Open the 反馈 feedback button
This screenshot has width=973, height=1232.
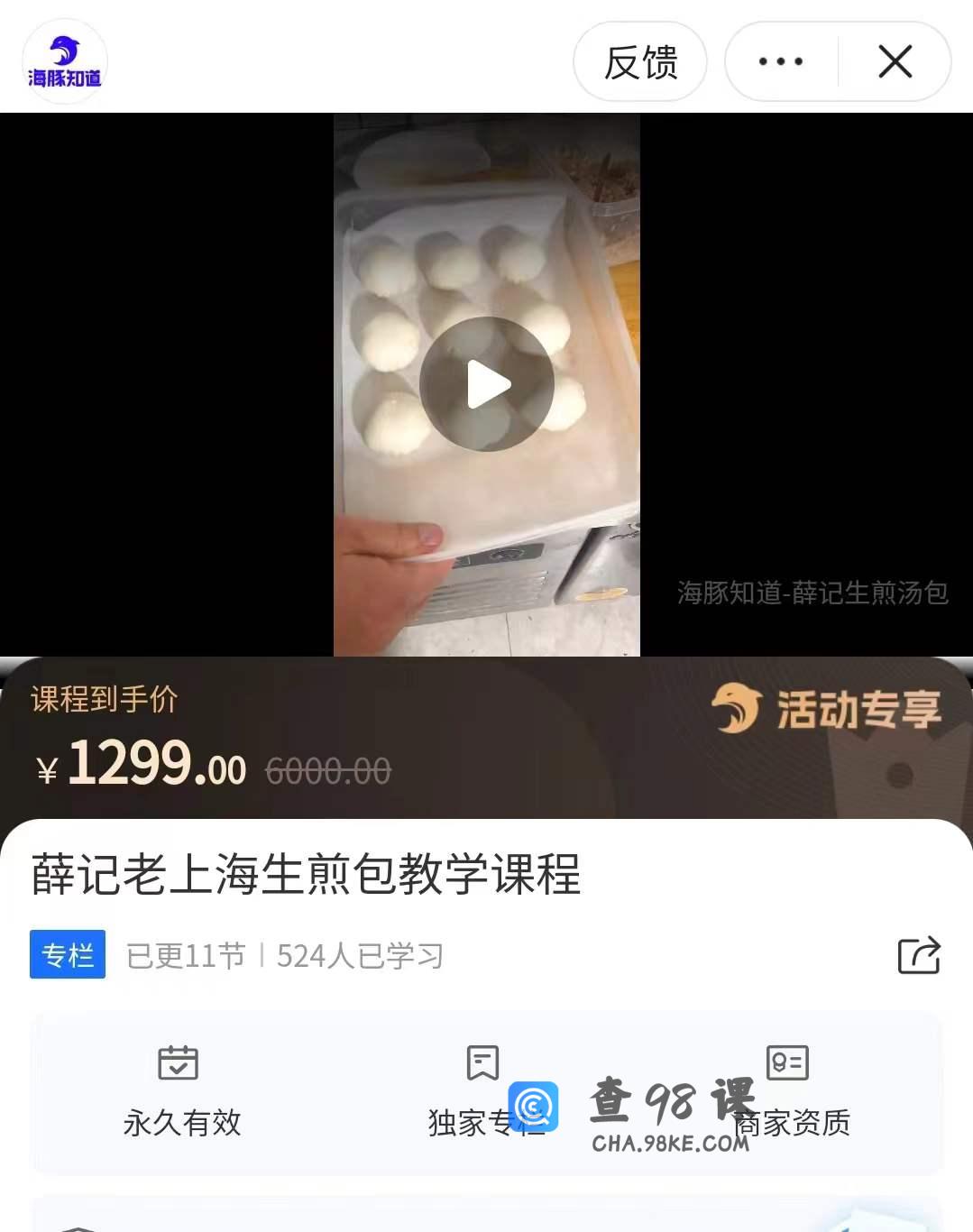[x=640, y=62]
